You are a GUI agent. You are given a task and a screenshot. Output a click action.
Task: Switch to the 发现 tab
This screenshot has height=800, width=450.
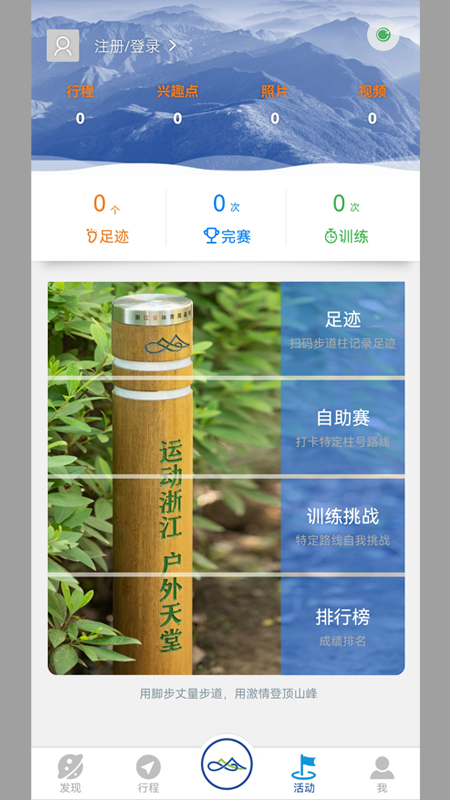(70, 774)
